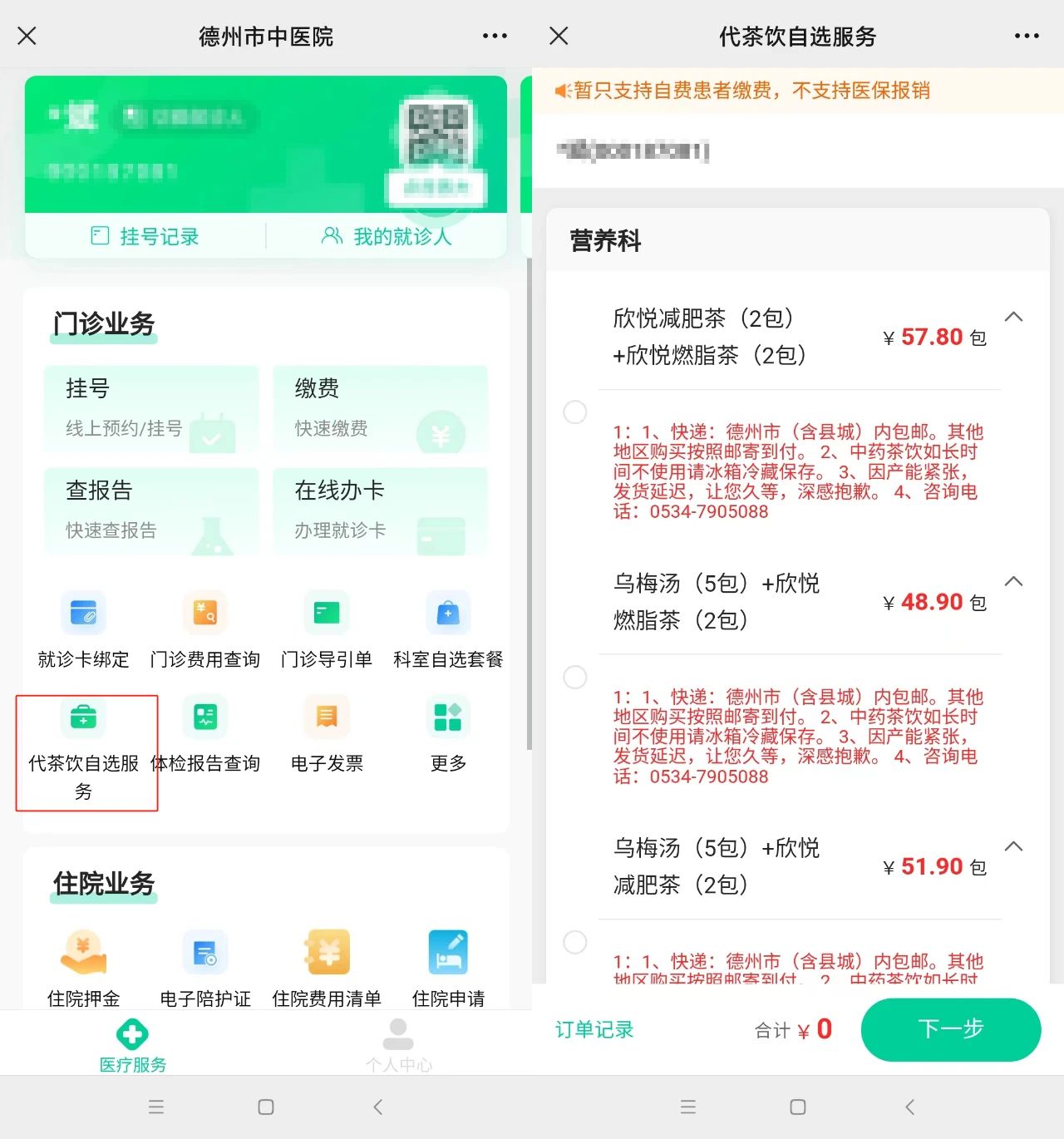The height and width of the screenshot is (1139, 1064).
Task: Select the ¥57.80 欣悦减肥茶 package
Action: tap(575, 412)
